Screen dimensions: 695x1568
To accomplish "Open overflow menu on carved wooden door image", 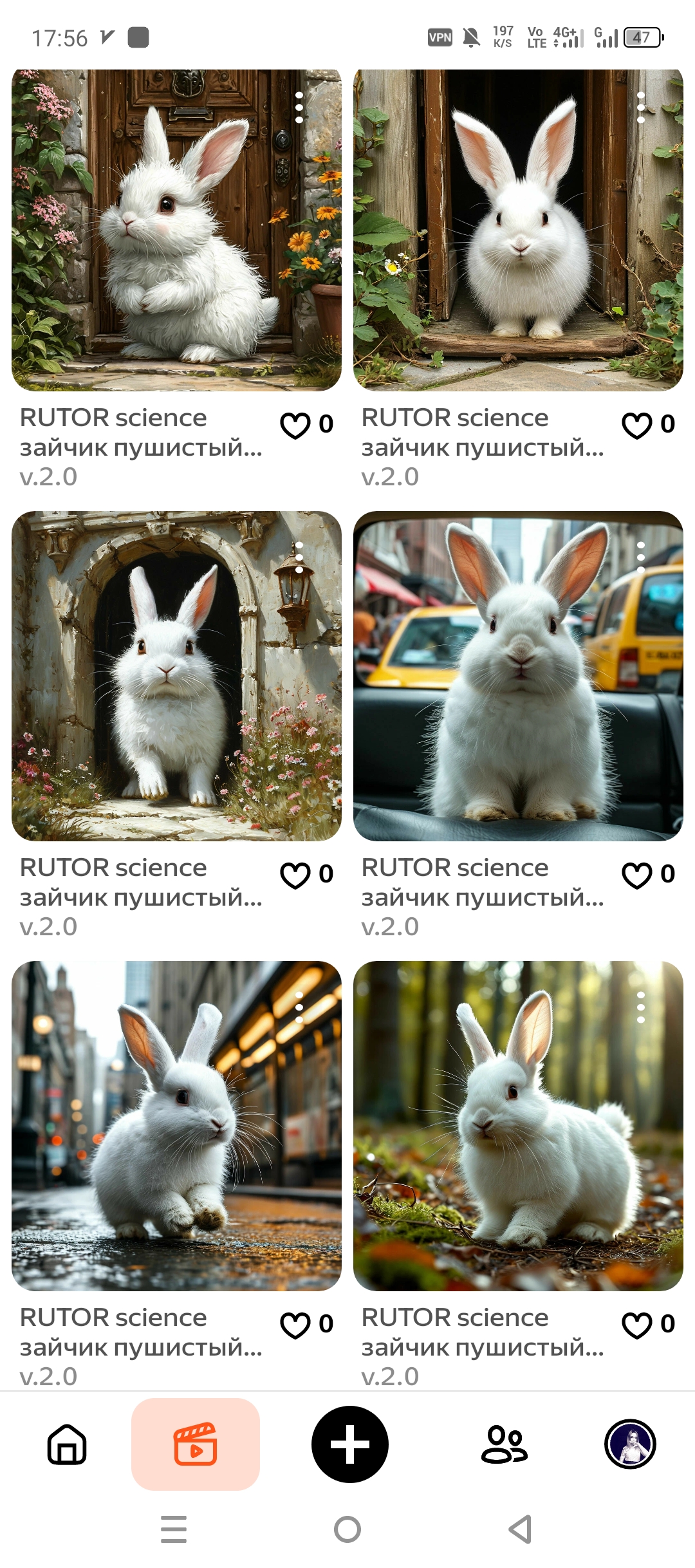I will 299,107.
